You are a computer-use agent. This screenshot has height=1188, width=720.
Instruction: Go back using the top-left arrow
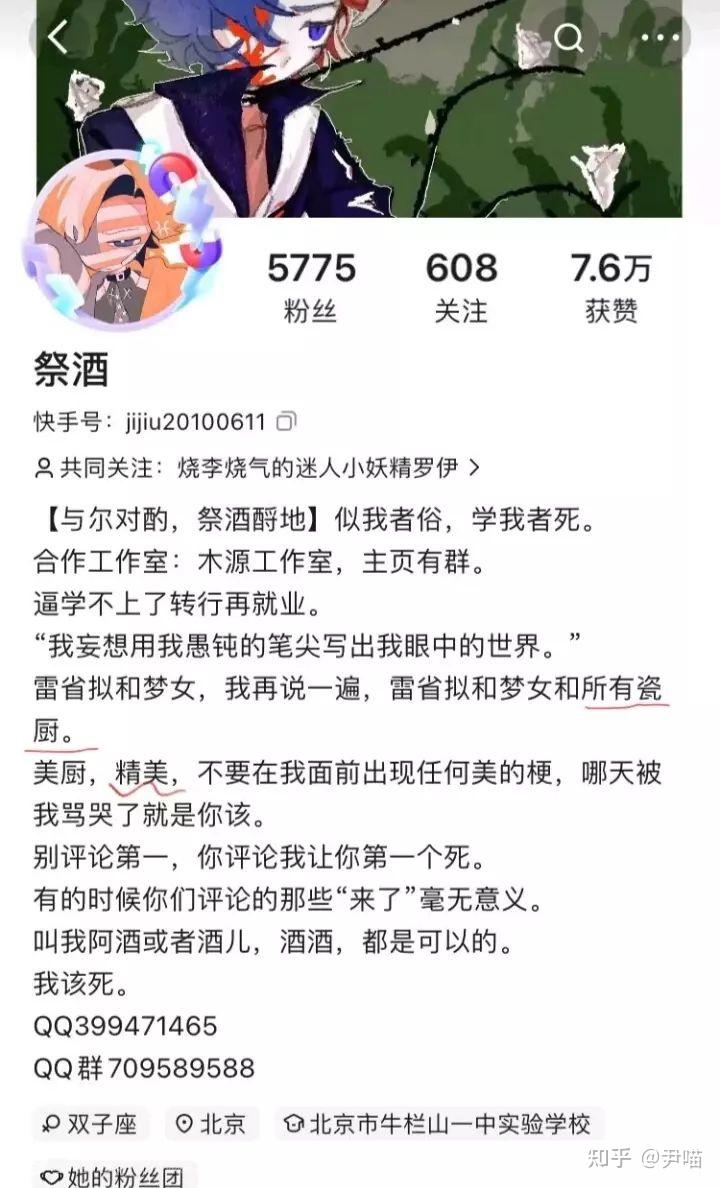[58, 36]
